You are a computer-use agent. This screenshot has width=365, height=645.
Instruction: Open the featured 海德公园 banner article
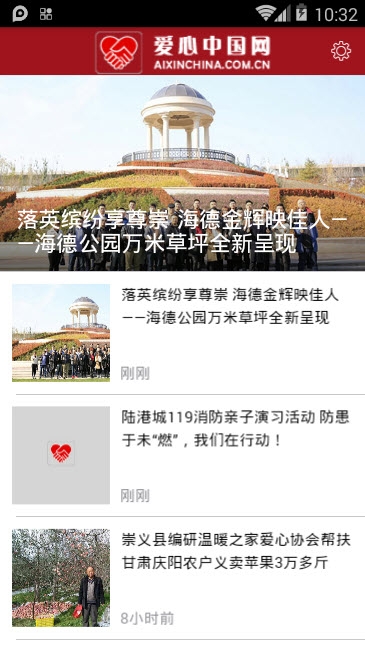pyautogui.click(x=182, y=173)
